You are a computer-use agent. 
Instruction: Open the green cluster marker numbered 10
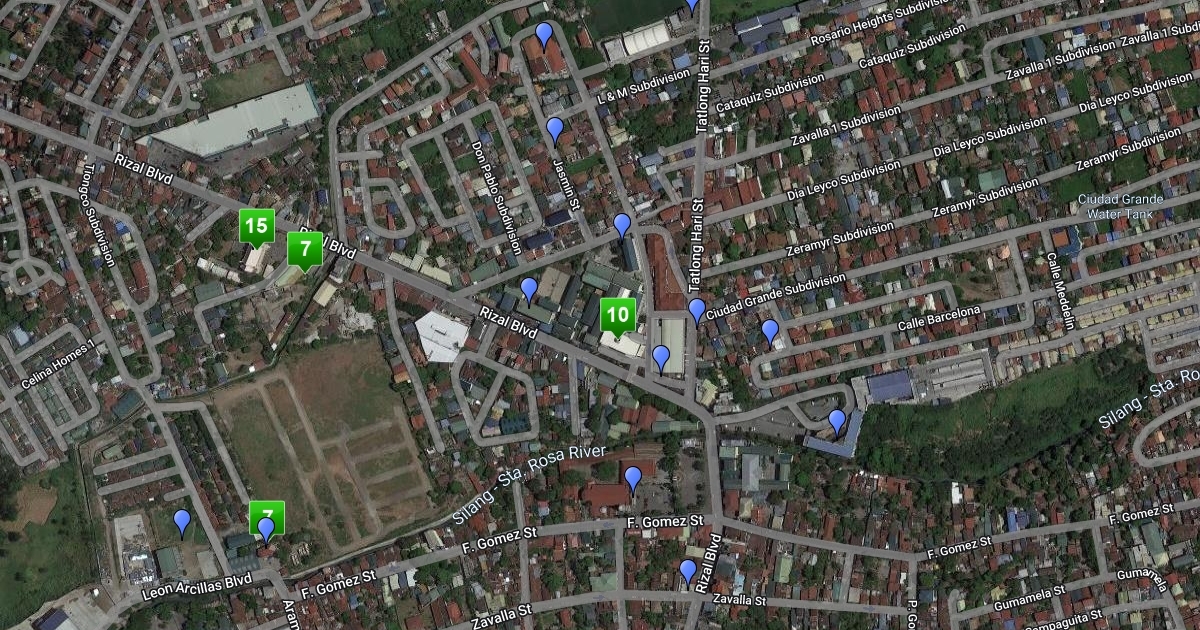click(x=618, y=316)
